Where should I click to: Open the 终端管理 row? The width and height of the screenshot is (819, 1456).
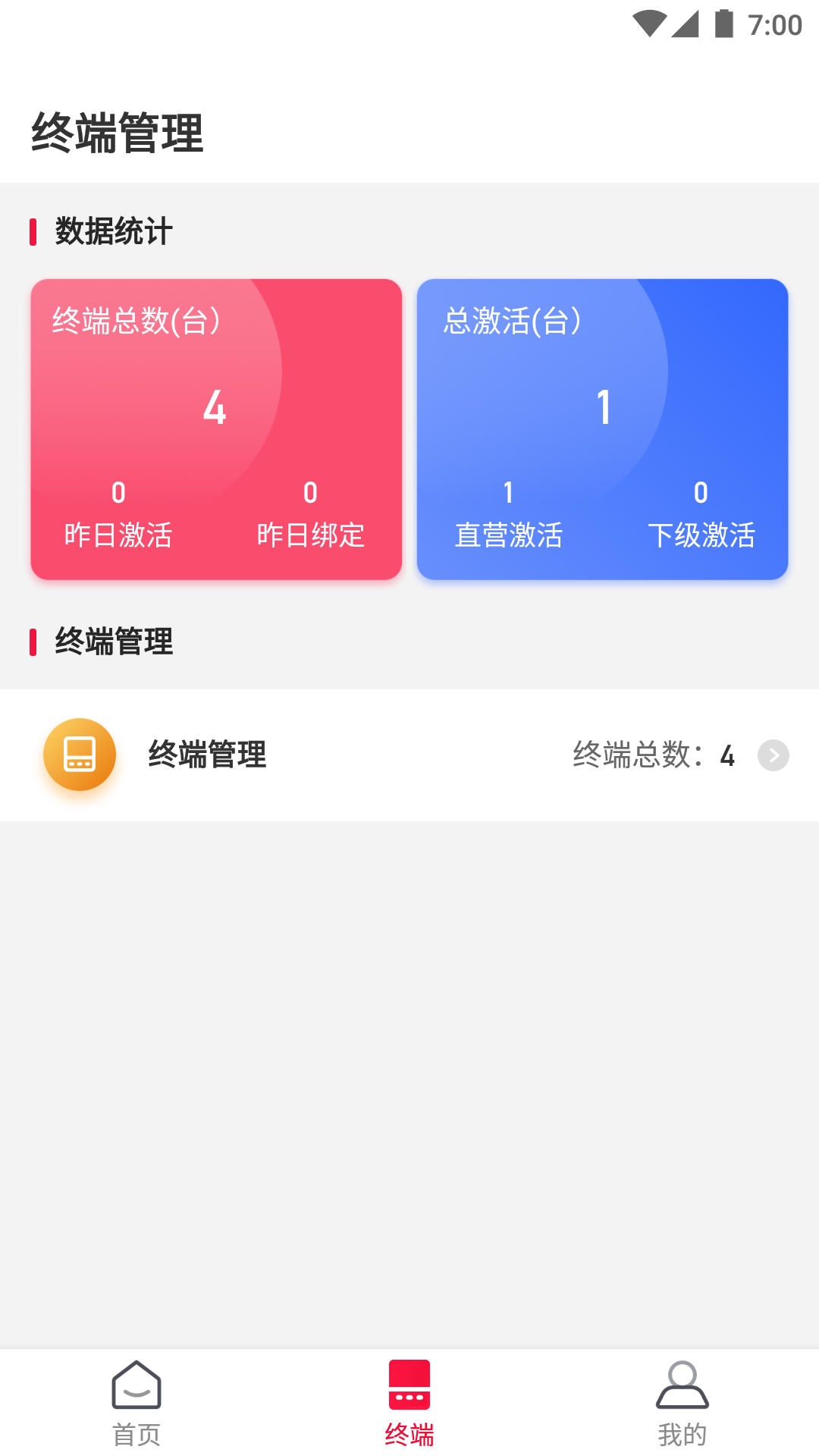pyautogui.click(x=409, y=755)
